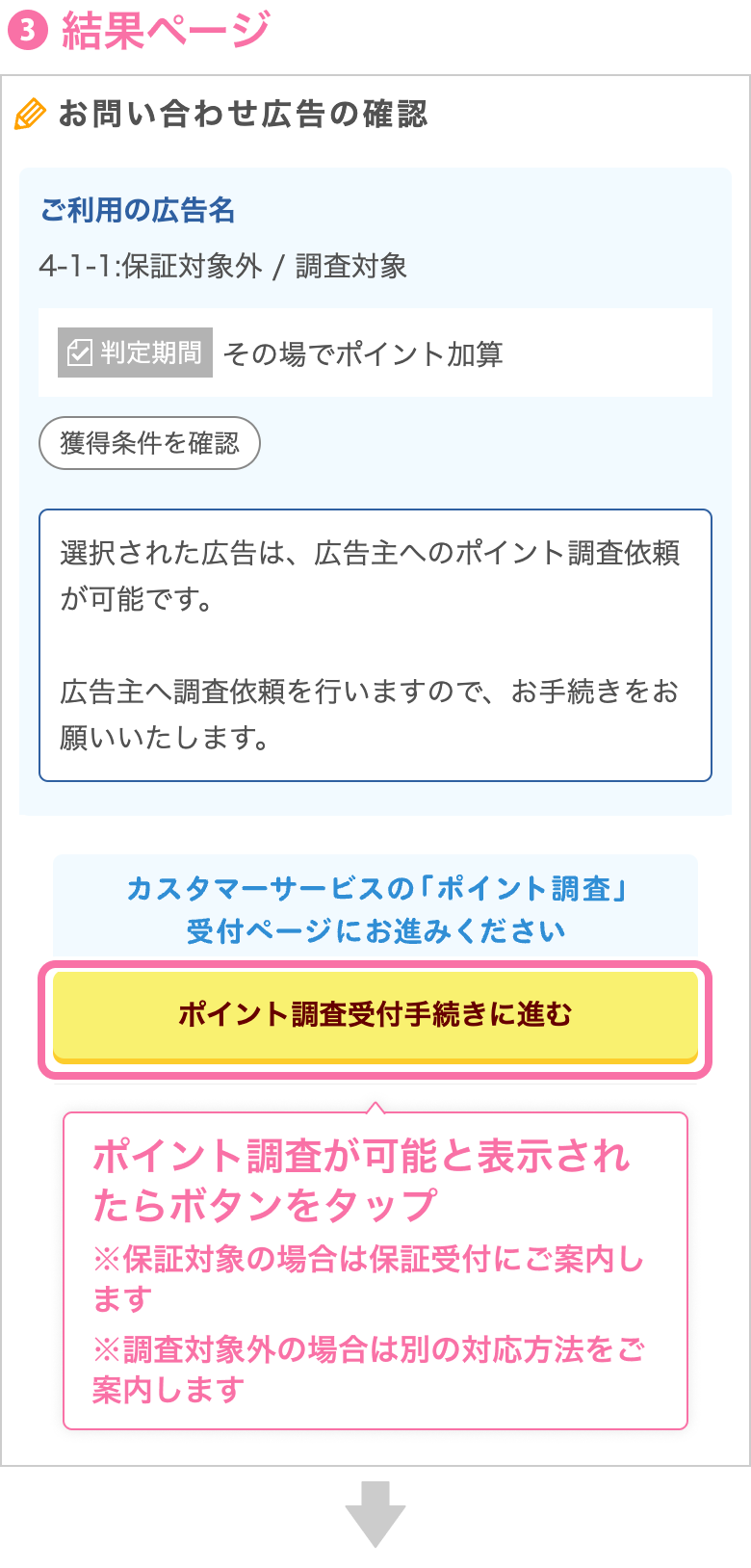The width and height of the screenshot is (751, 1568).
Task: Expand the 獲得条件を確認 details
Action: (149, 442)
